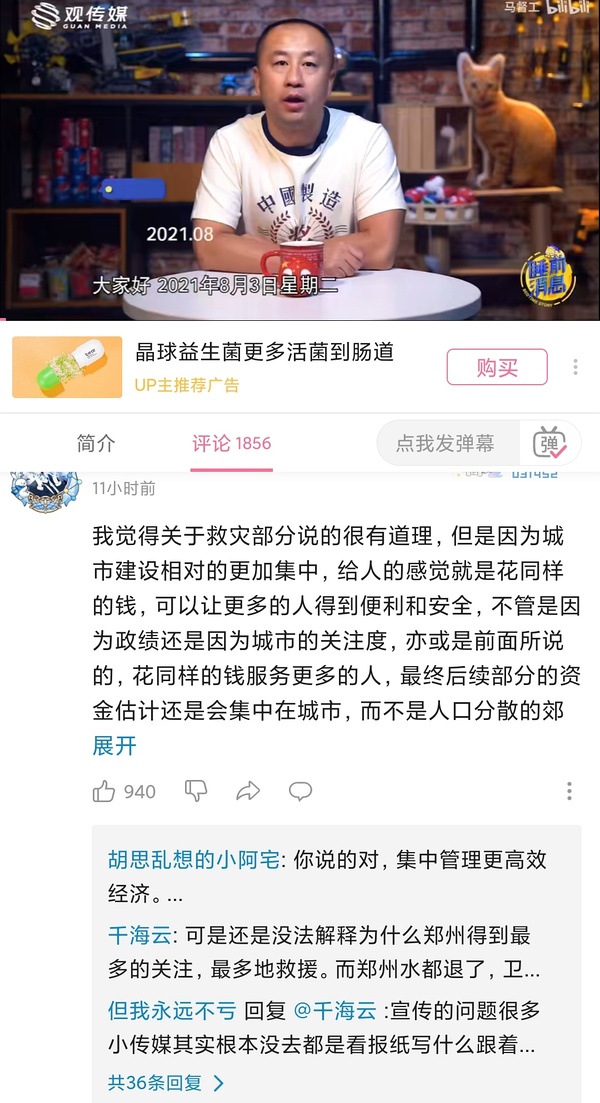Open the commenter's avatar profile

[45, 486]
